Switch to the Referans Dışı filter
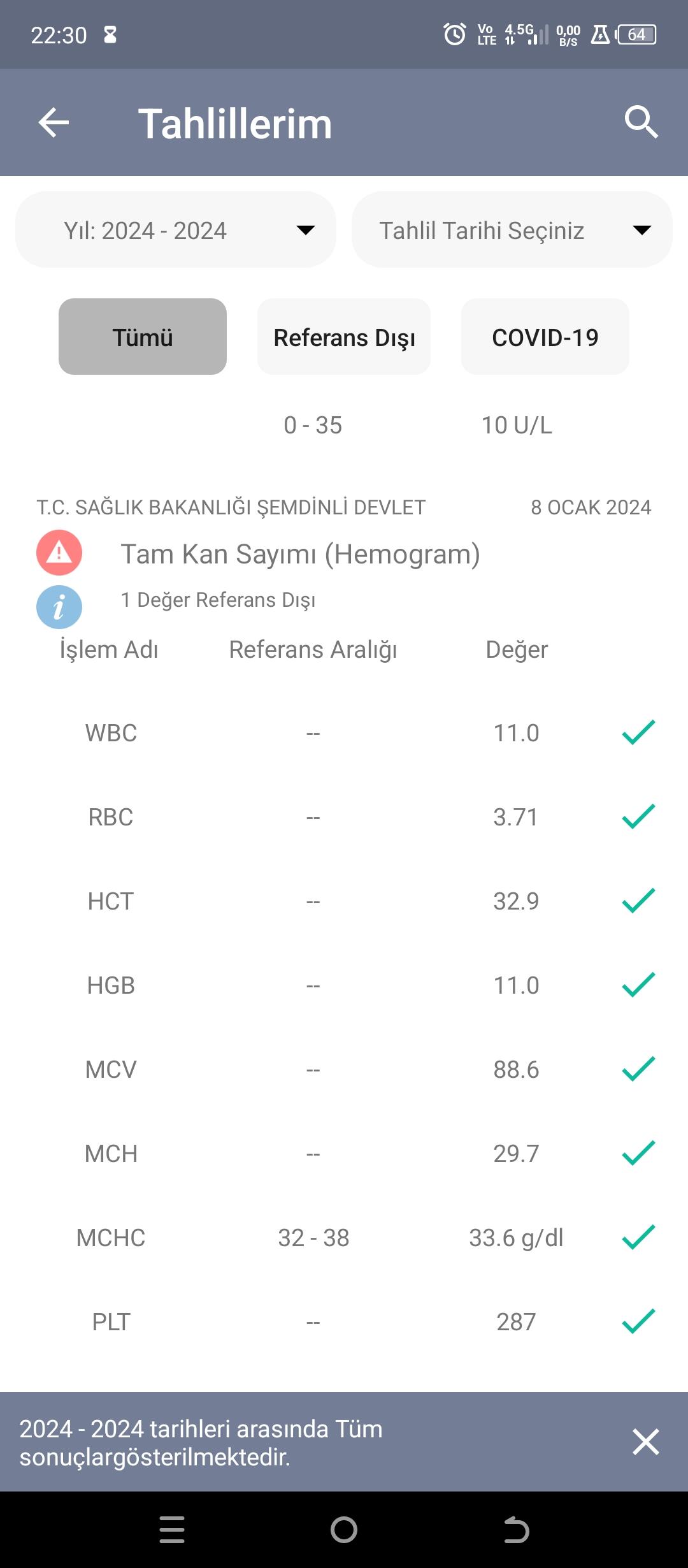The image size is (688, 1568). (344, 337)
